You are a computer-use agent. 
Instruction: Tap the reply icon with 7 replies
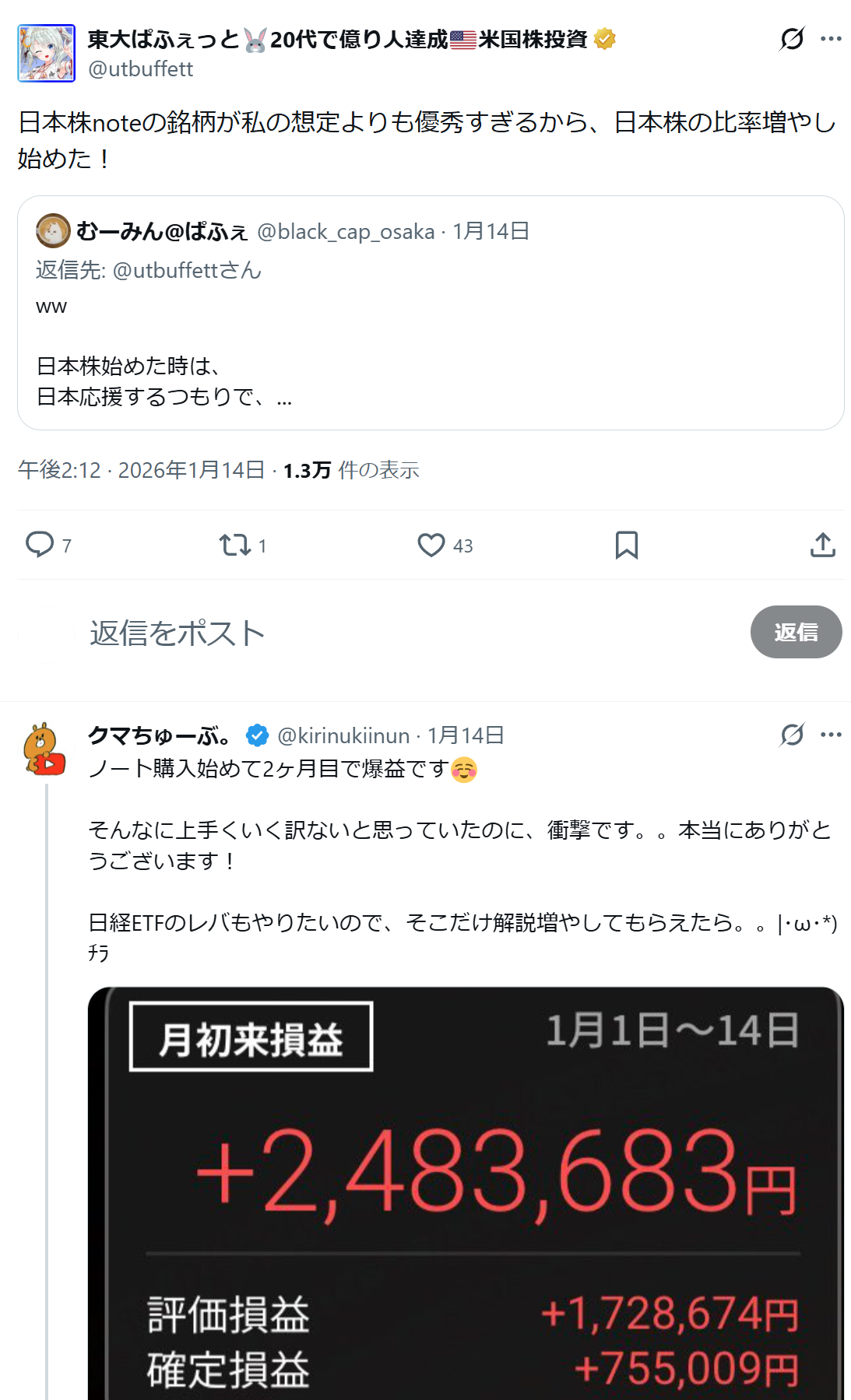[x=40, y=545]
